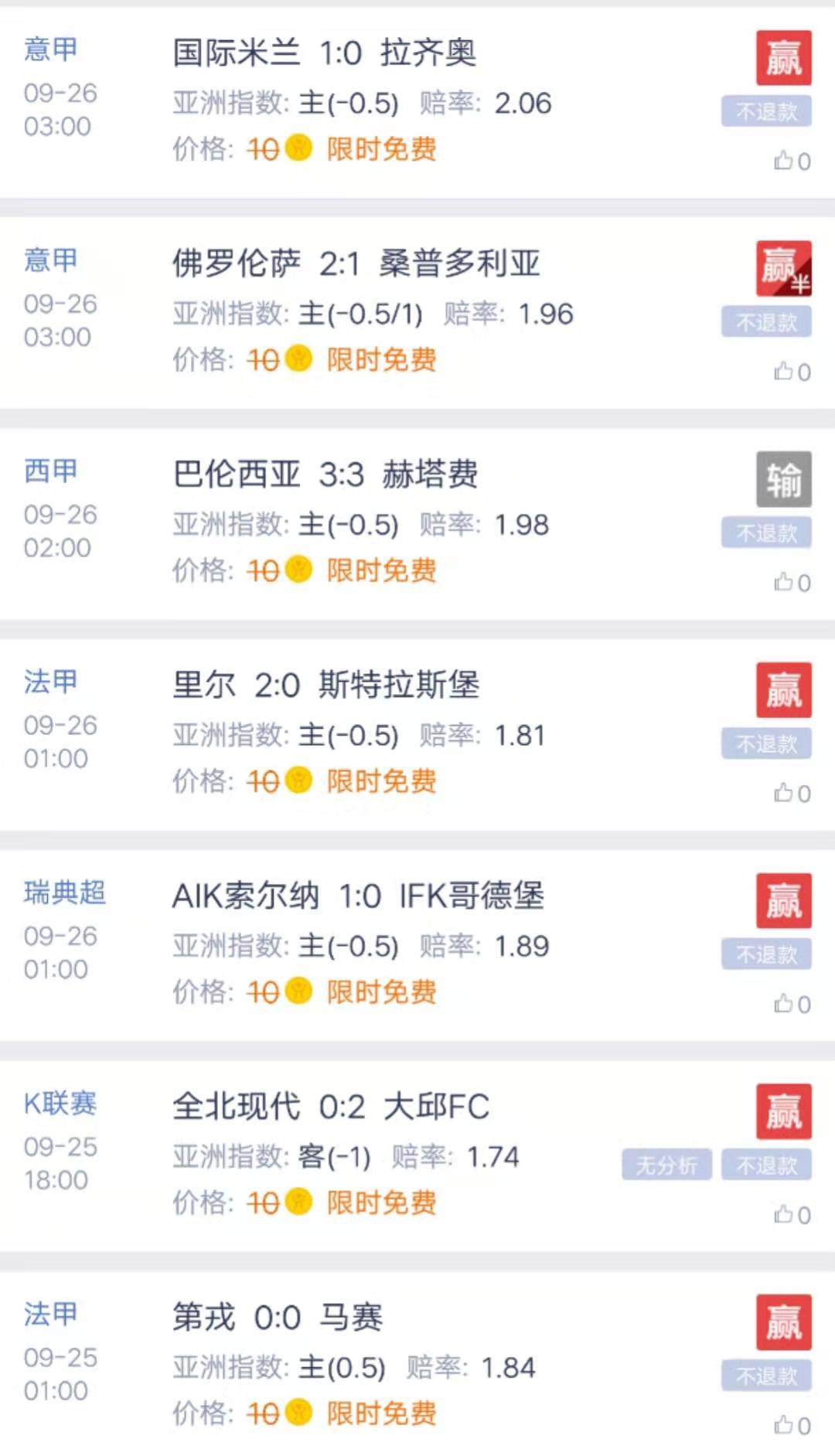This screenshot has width=835, height=1456.
Task: Open the 第戎 vs 马赛 tip
Action: (x=277, y=1318)
